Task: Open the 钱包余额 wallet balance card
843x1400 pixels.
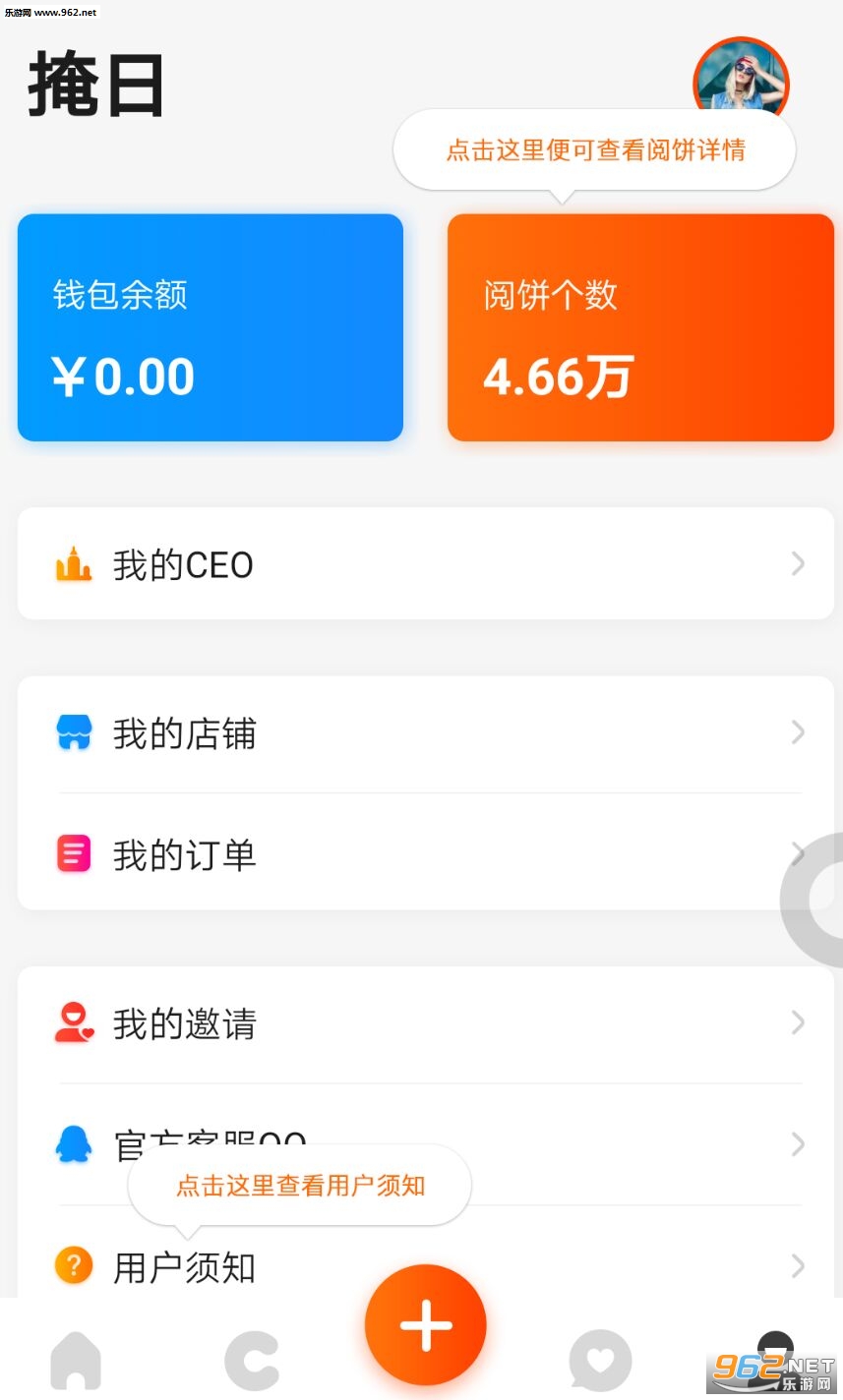Action: coord(211,327)
